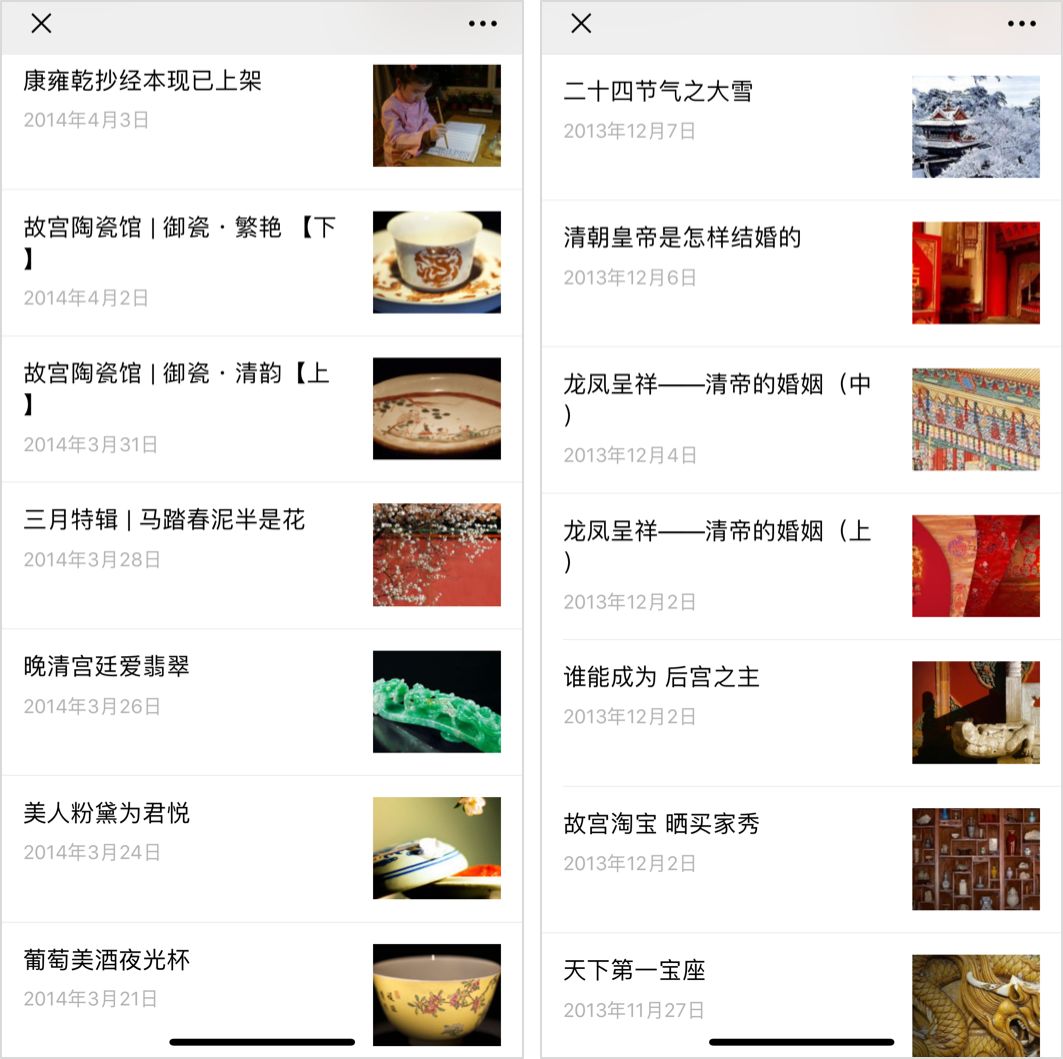Open 三月特辑 马踏春泥半是花
The image size is (1063, 1059).
pos(165,520)
